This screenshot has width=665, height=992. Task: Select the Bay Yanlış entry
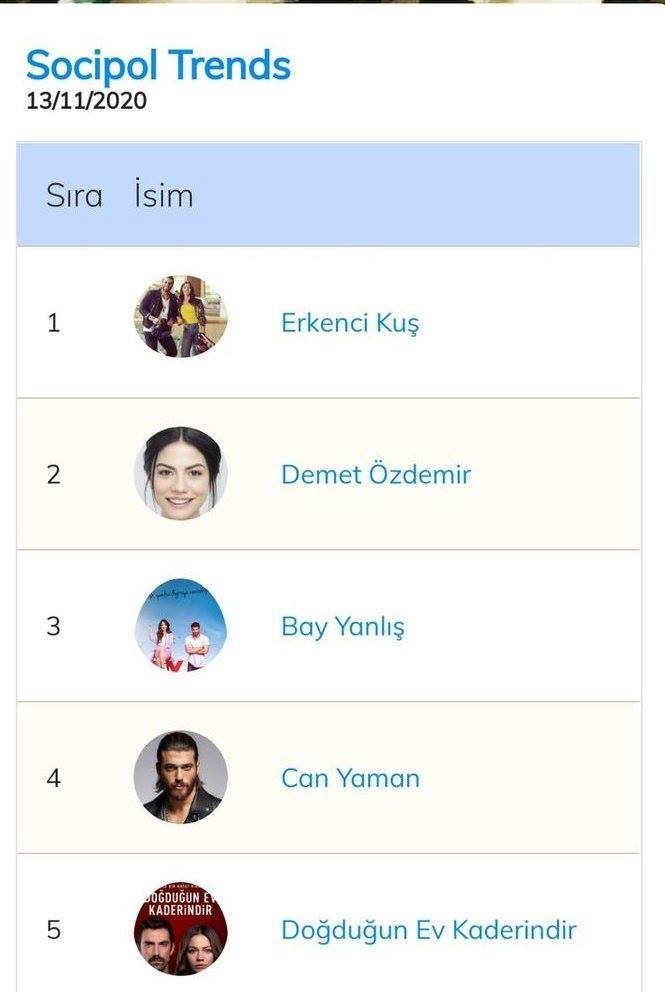point(342,627)
